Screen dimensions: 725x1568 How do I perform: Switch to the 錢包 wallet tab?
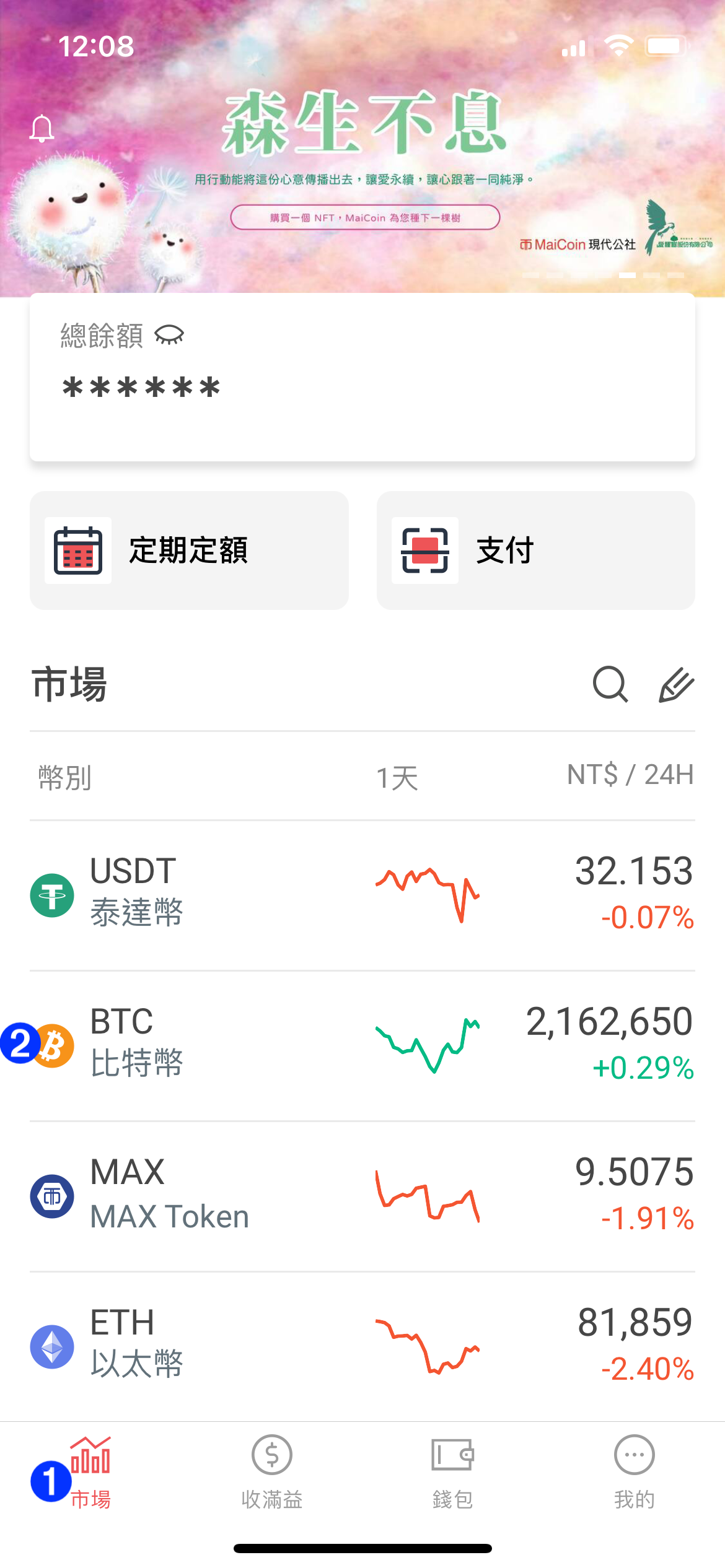(x=453, y=1472)
